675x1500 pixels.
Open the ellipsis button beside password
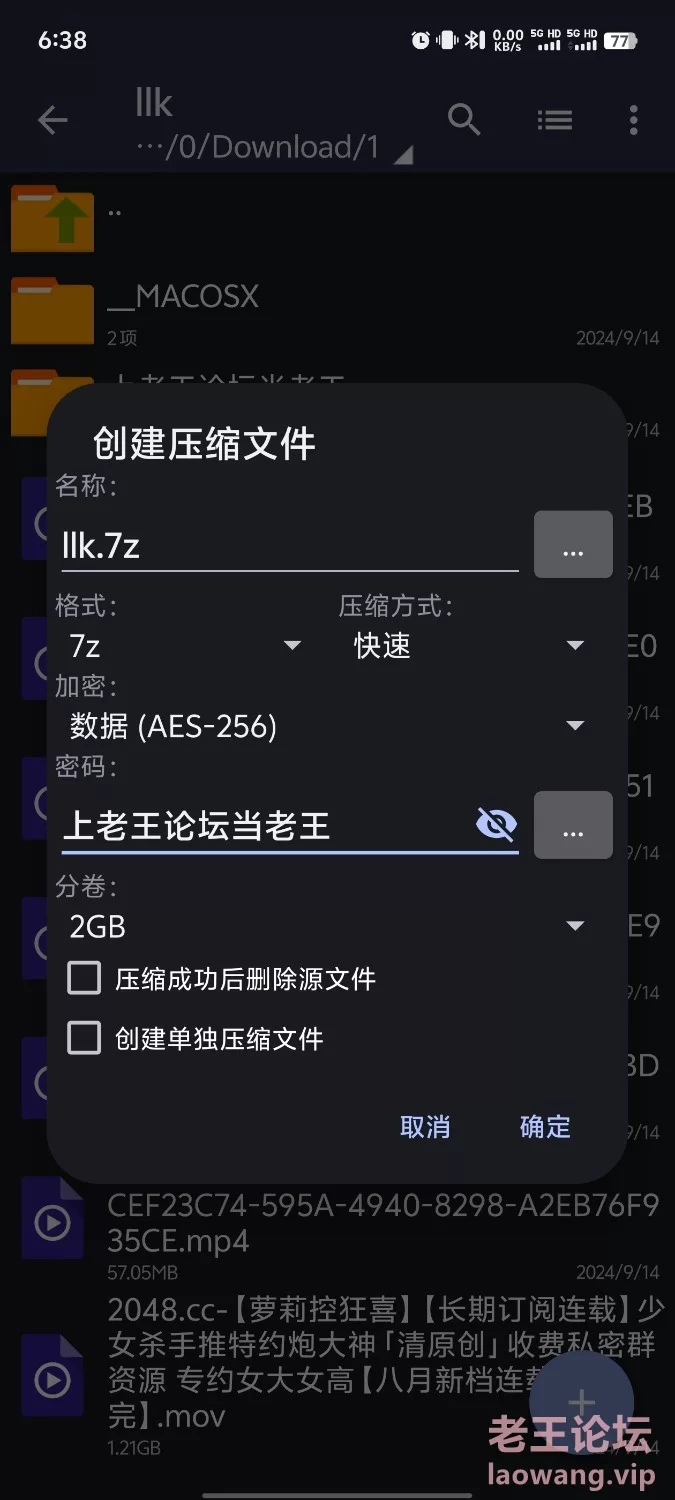(573, 825)
